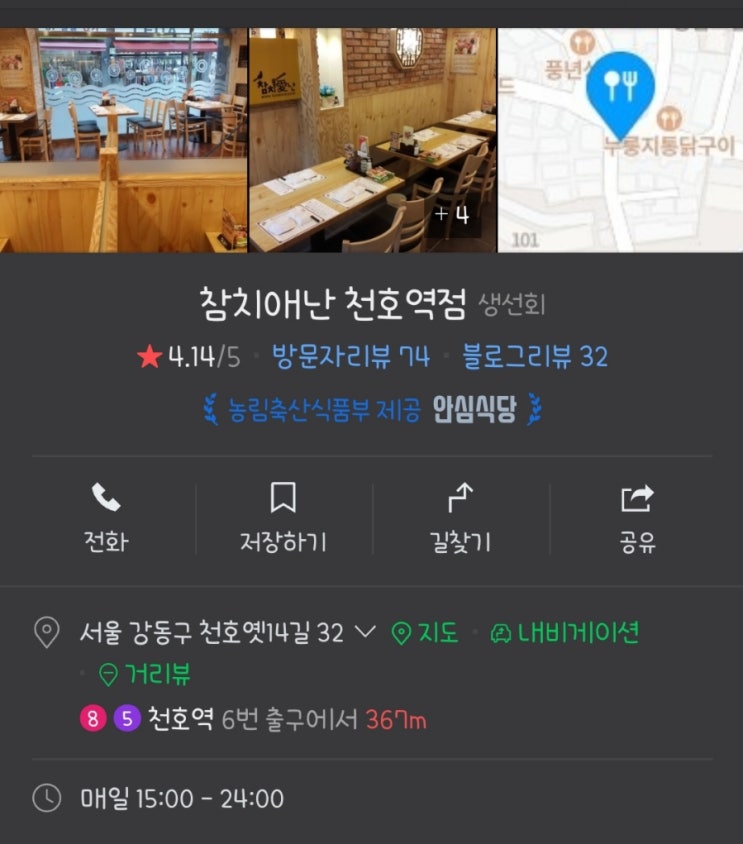Screen dimensions: 743x844
Task: Share this place with 공유
Action: [637, 518]
